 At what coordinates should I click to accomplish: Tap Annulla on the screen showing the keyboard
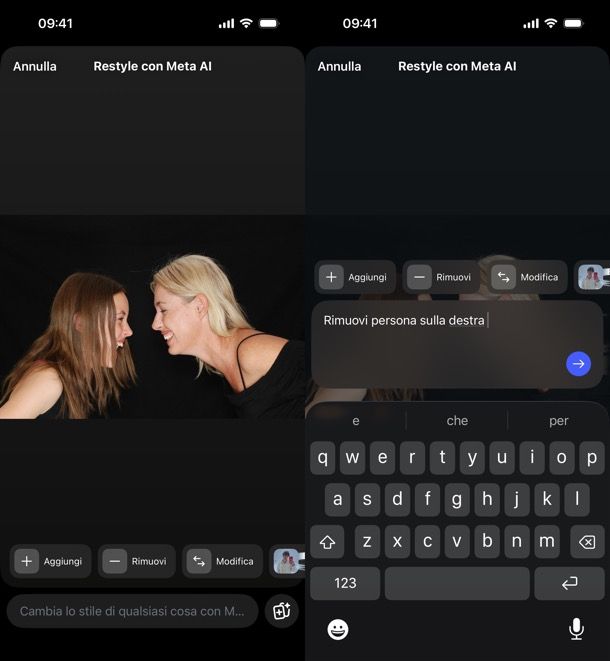tap(339, 66)
